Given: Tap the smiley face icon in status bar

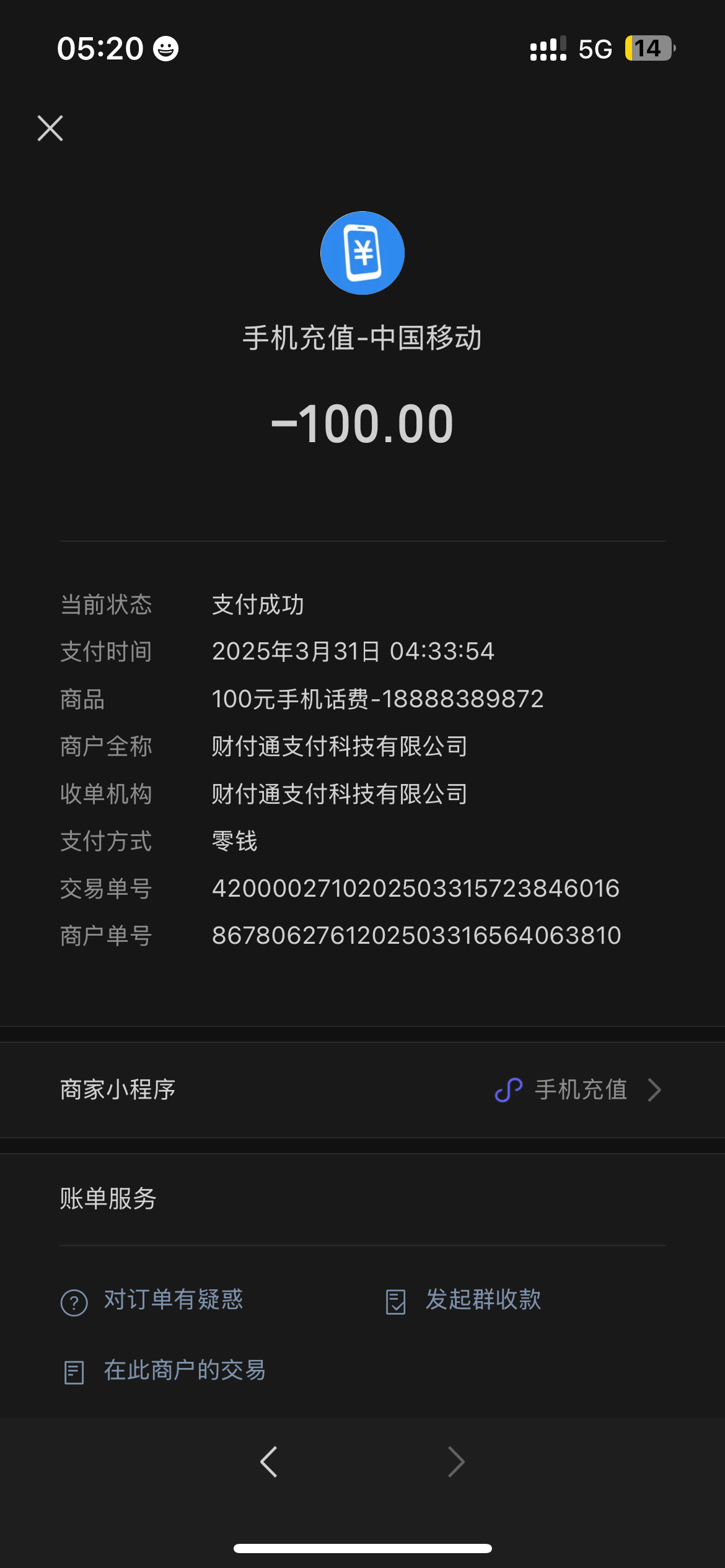Looking at the screenshot, I should pos(165,47).
